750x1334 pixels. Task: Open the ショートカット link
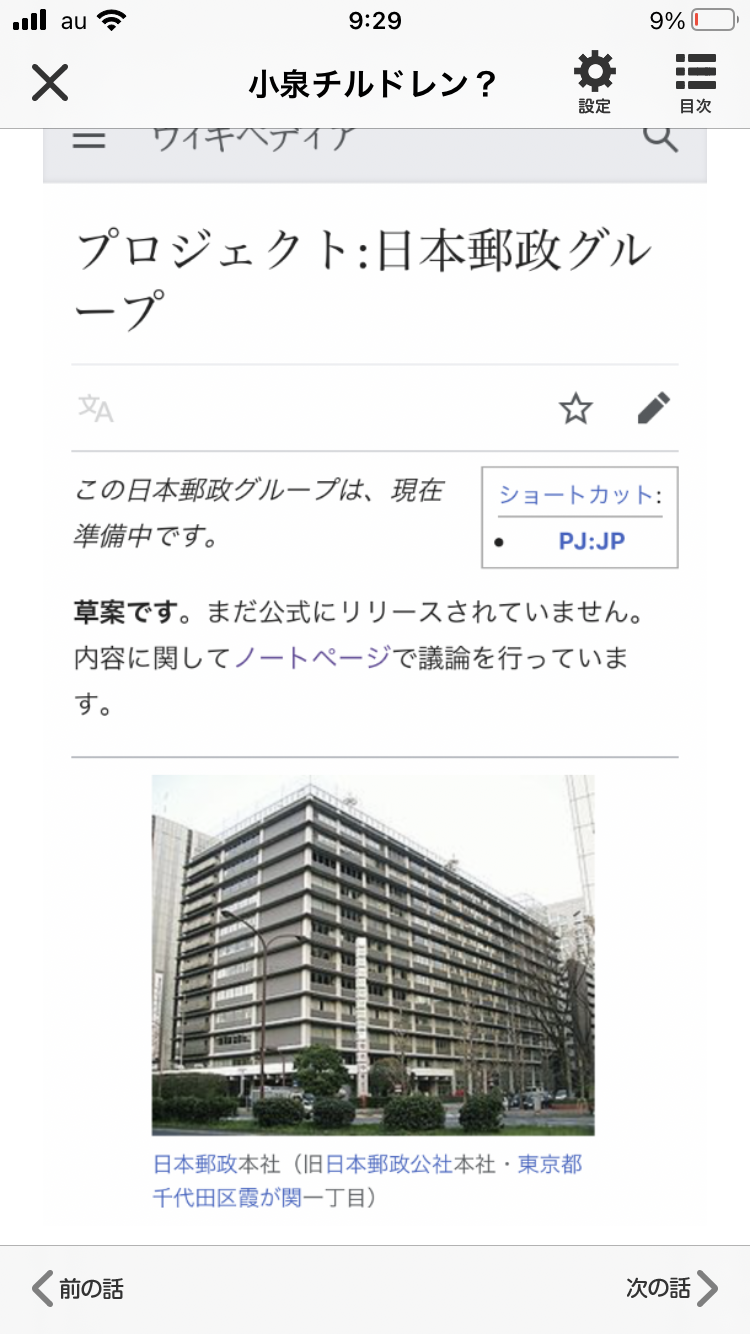[x=576, y=494]
